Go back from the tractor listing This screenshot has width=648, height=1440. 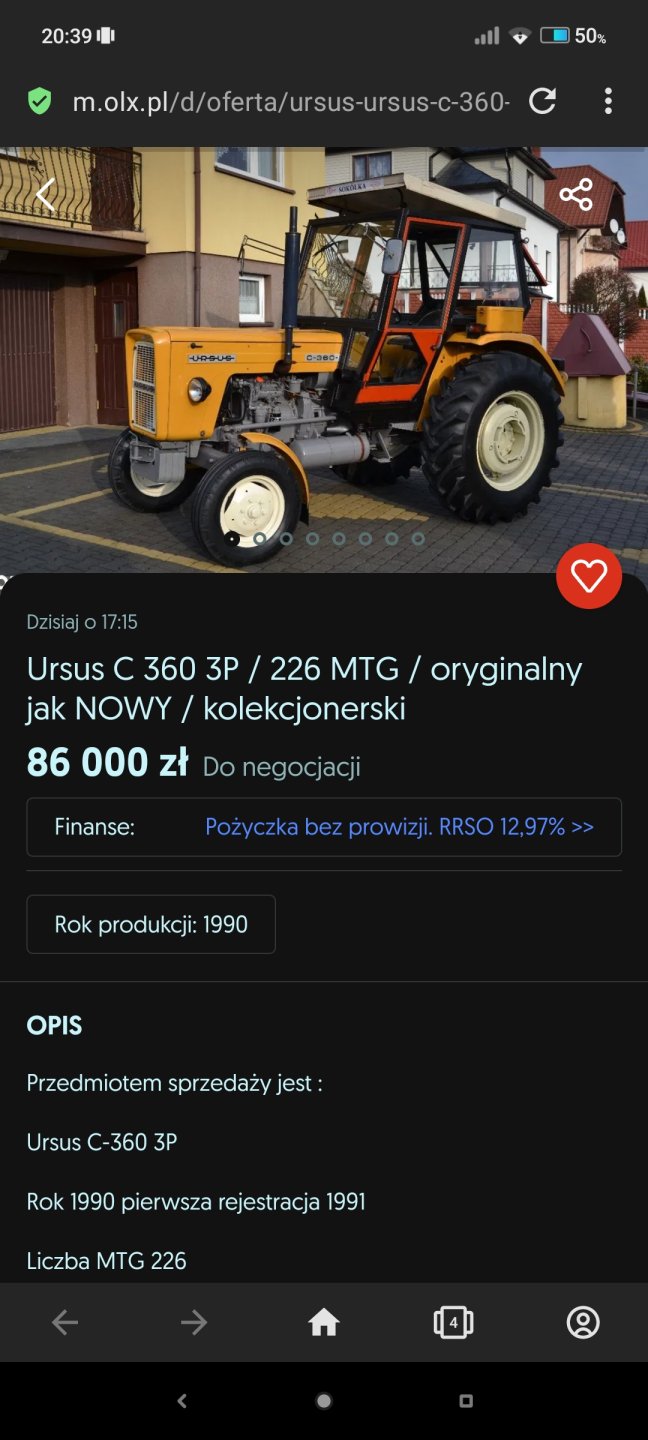pyautogui.click(x=45, y=194)
